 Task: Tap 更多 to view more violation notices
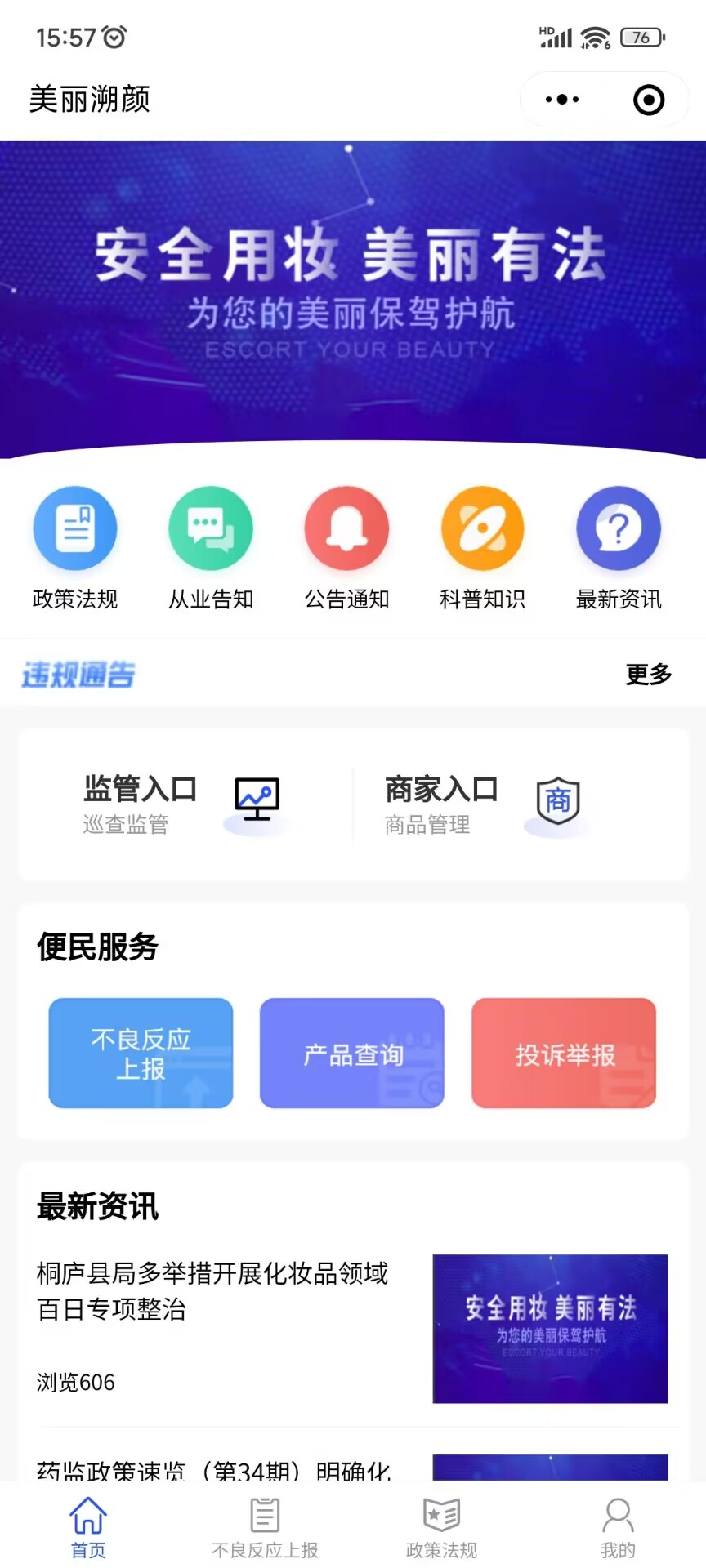(x=648, y=675)
